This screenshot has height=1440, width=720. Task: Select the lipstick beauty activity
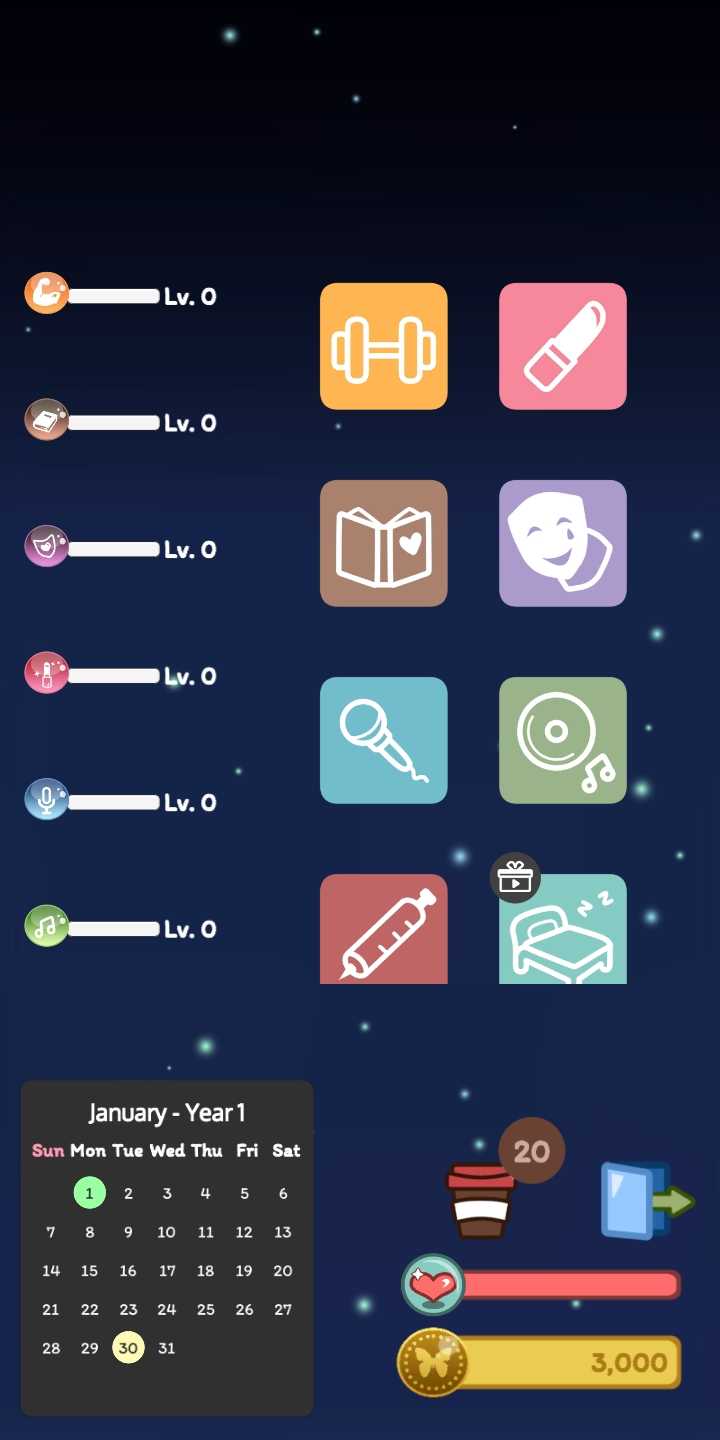point(563,346)
